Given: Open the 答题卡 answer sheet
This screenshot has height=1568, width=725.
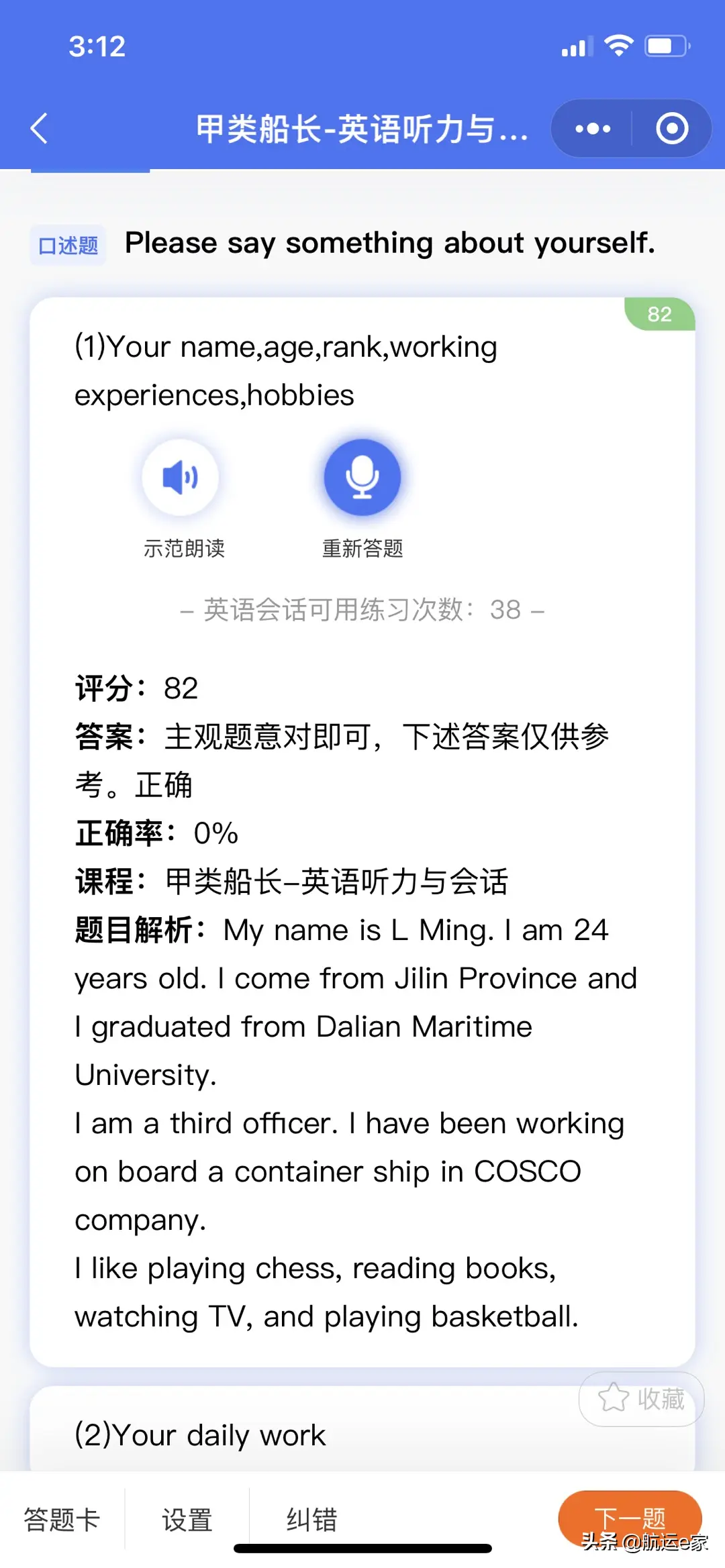Looking at the screenshot, I should 62,1520.
